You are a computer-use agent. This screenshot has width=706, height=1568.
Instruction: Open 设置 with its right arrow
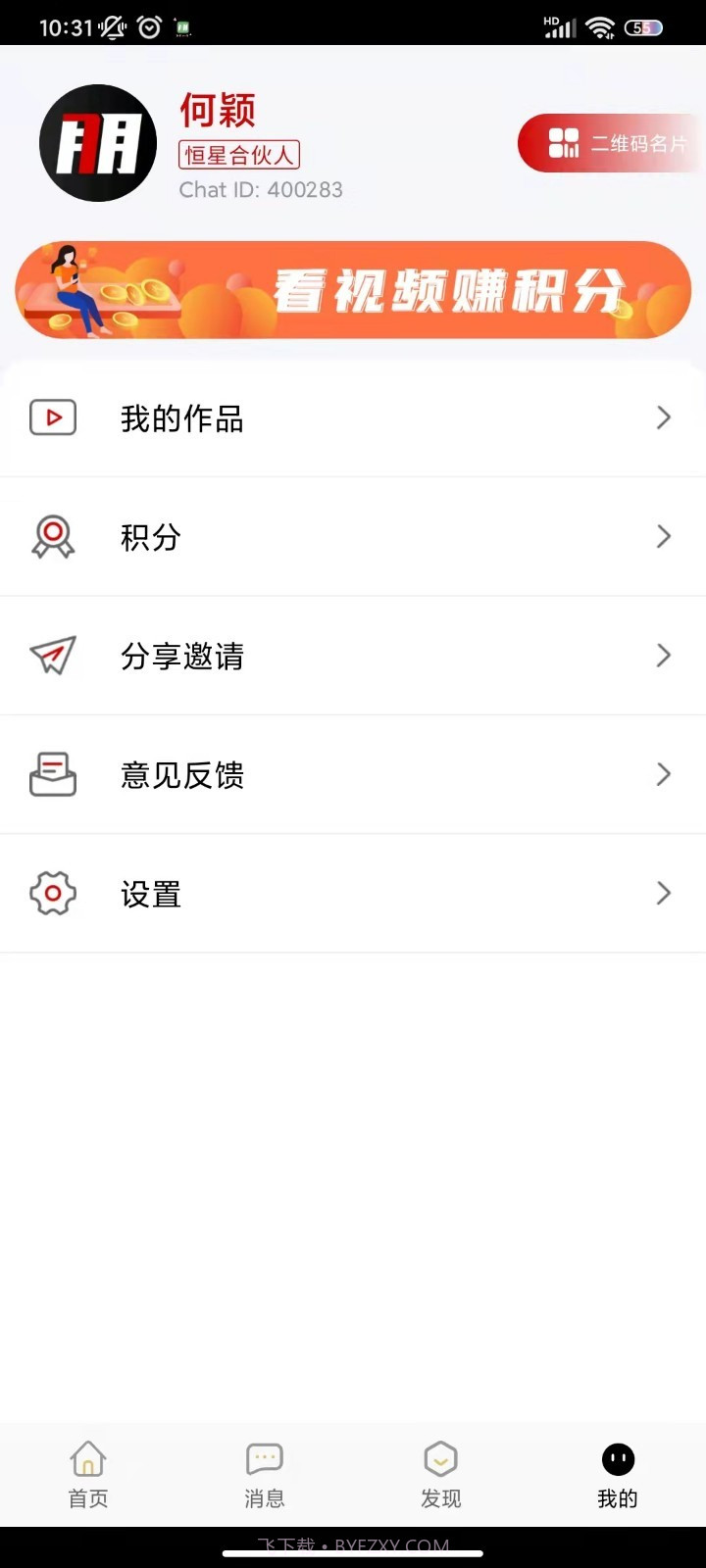[664, 893]
